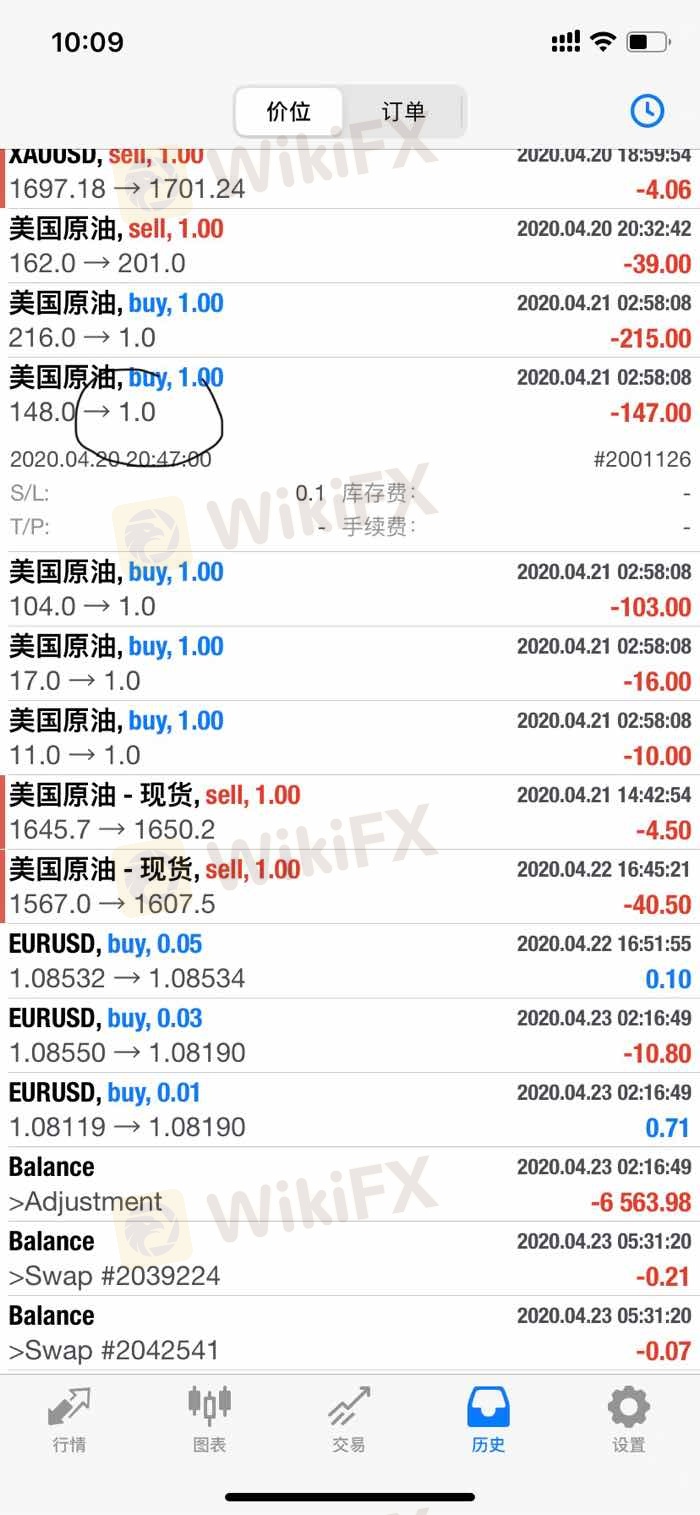
Task: Expand the 美国原油 - 现货 sell 1567.0 trade
Action: point(350,886)
